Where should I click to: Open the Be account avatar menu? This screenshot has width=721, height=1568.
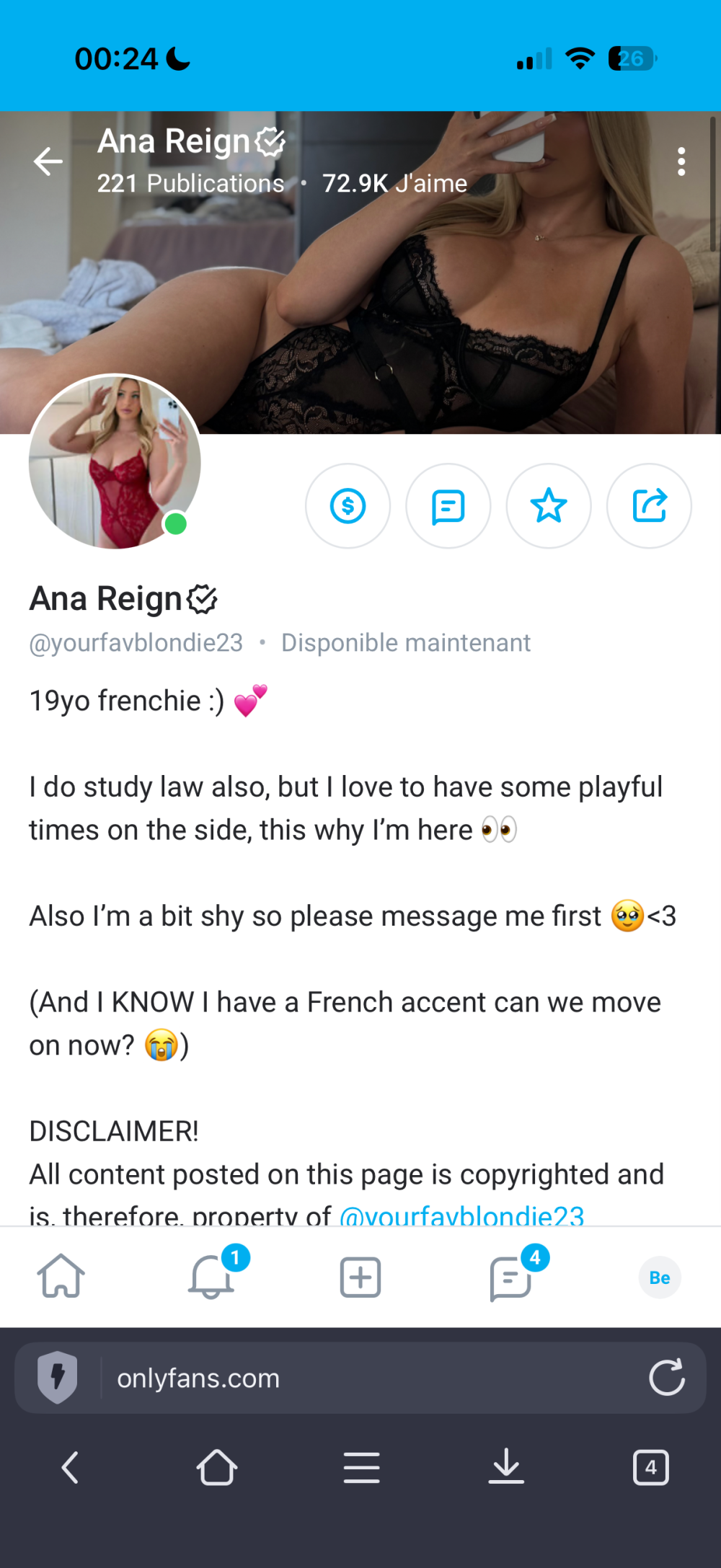click(660, 1277)
